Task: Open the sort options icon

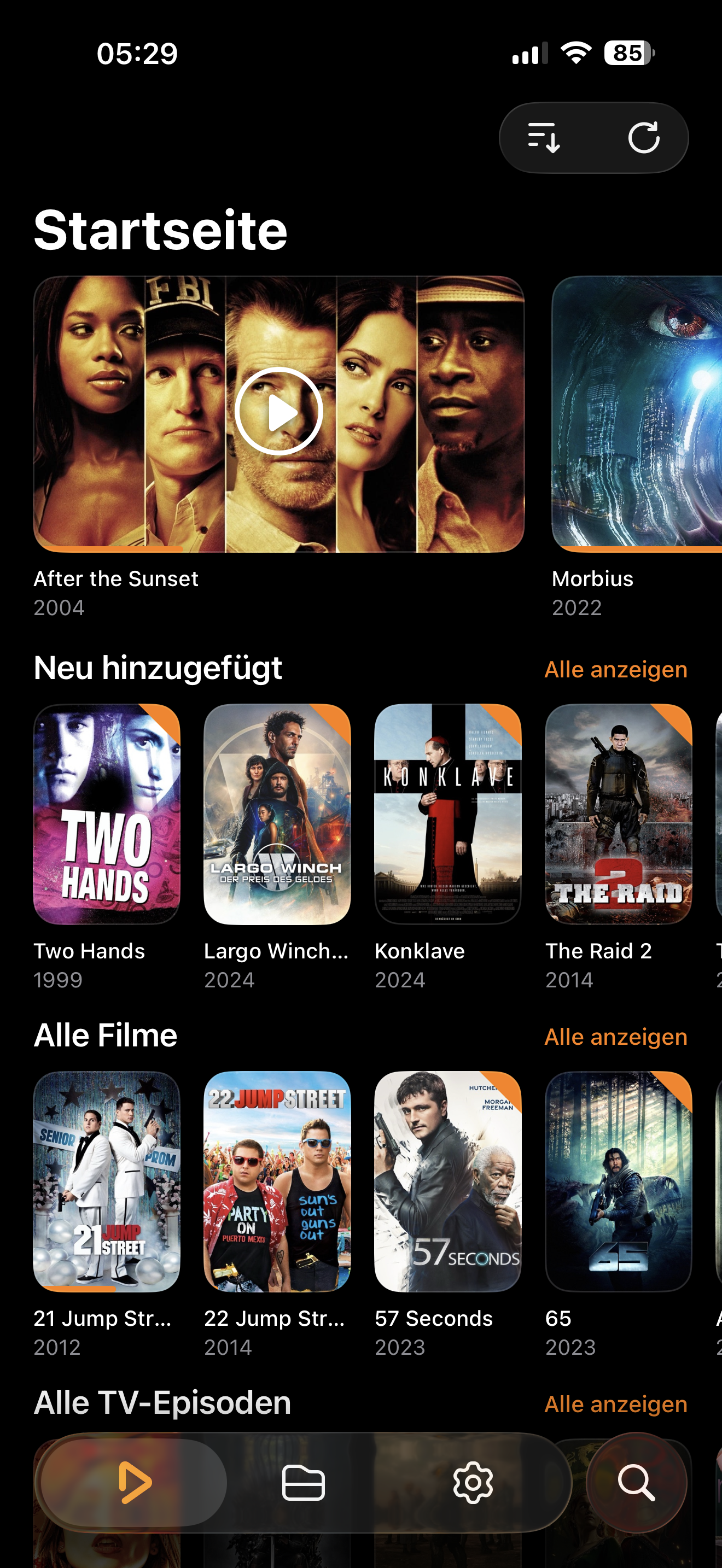Action: pyautogui.click(x=544, y=138)
